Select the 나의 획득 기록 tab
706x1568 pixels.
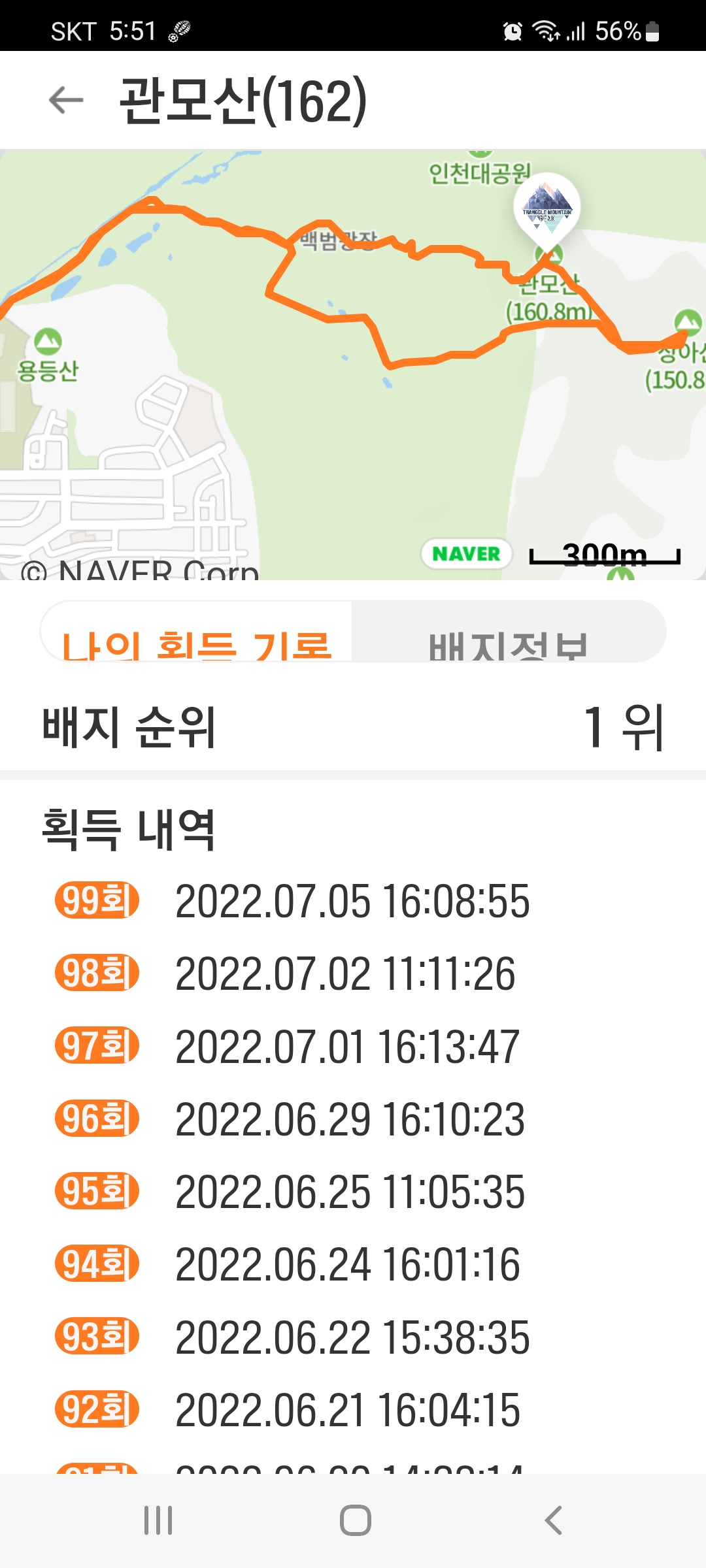pos(197,632)
